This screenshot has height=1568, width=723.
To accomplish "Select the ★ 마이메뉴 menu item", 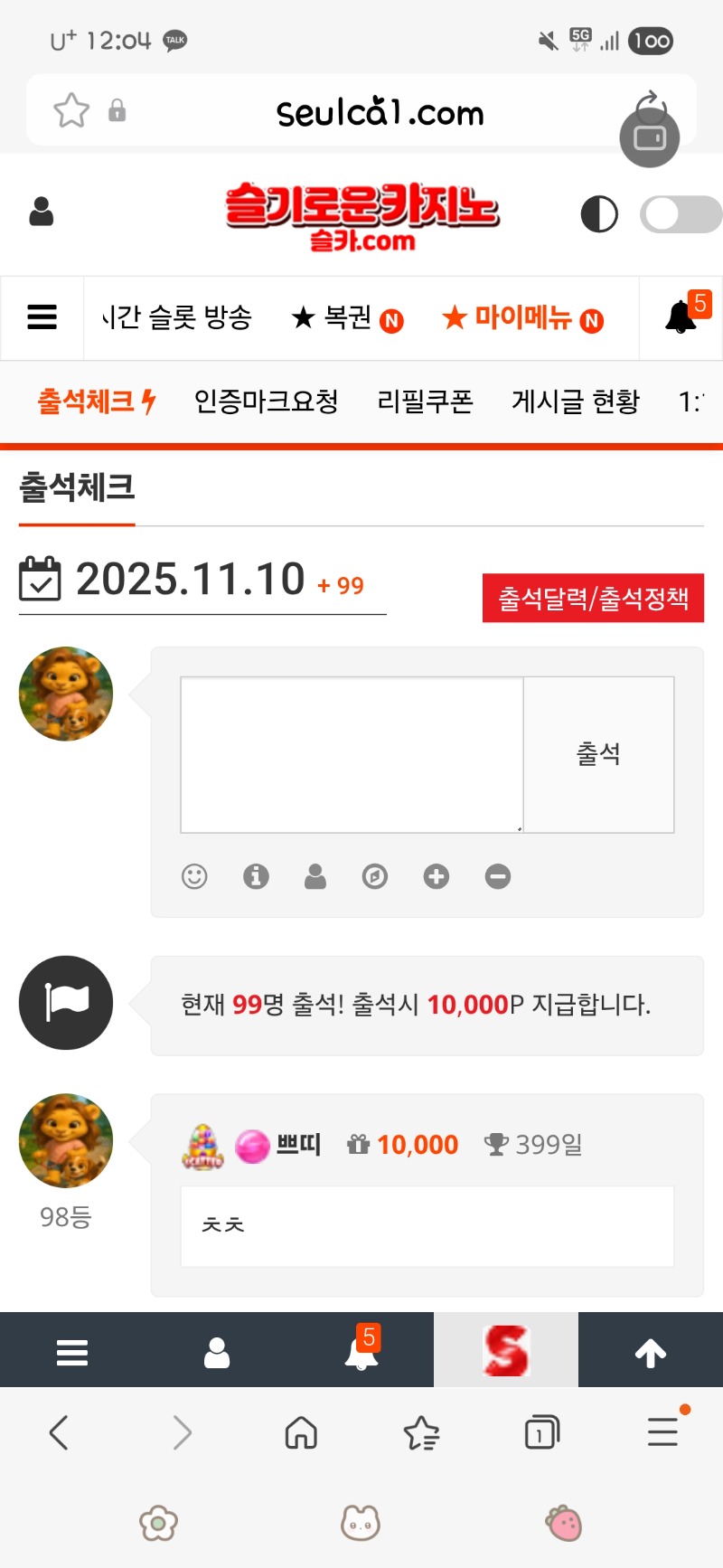I will 522,318.
